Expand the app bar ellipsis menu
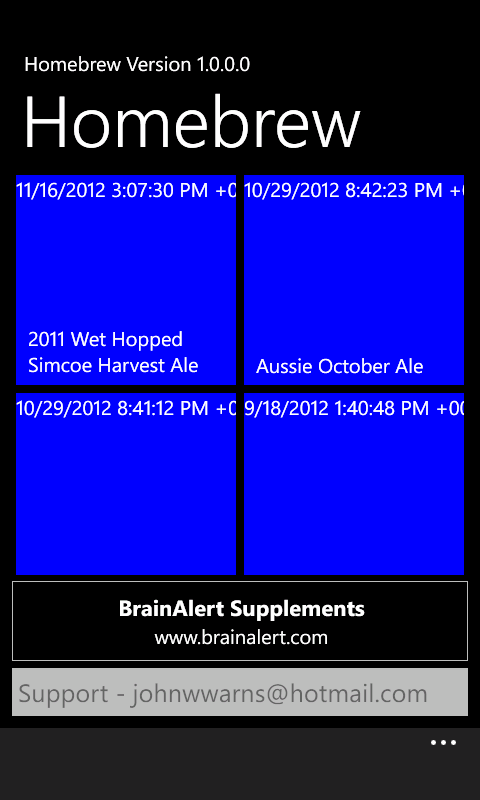Viewport: 480px width, 800px height. [x=443, y=743]
